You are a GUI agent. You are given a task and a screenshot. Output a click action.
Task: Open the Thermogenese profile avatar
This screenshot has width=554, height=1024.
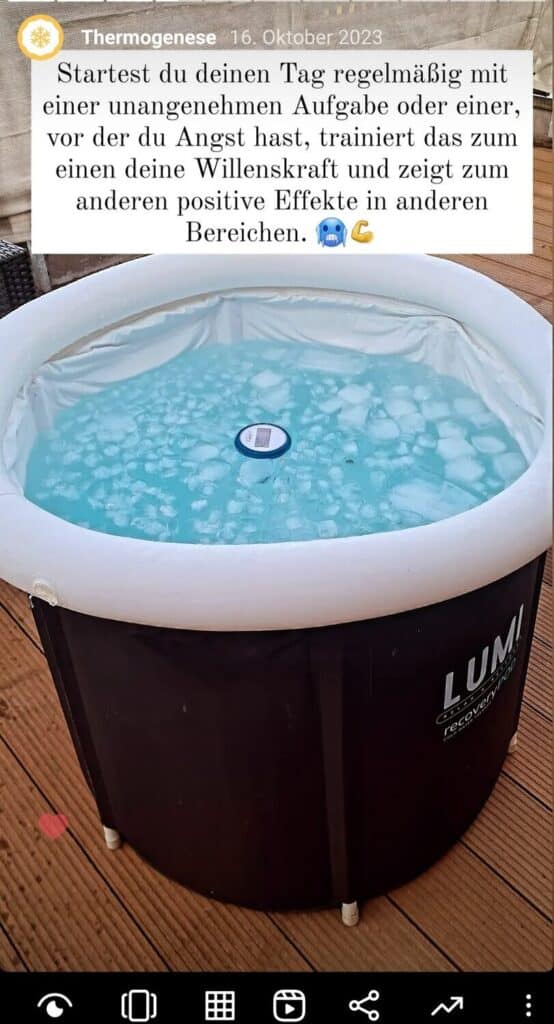click(41, 37)
